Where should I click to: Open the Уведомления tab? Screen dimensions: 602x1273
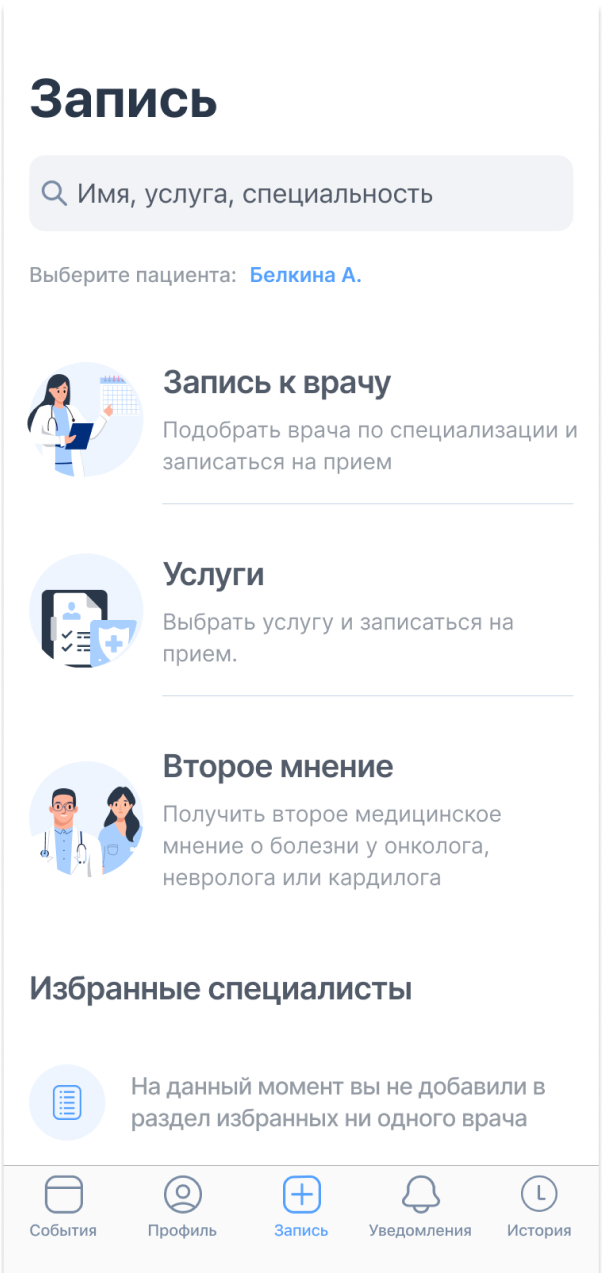coord(420,1207)
